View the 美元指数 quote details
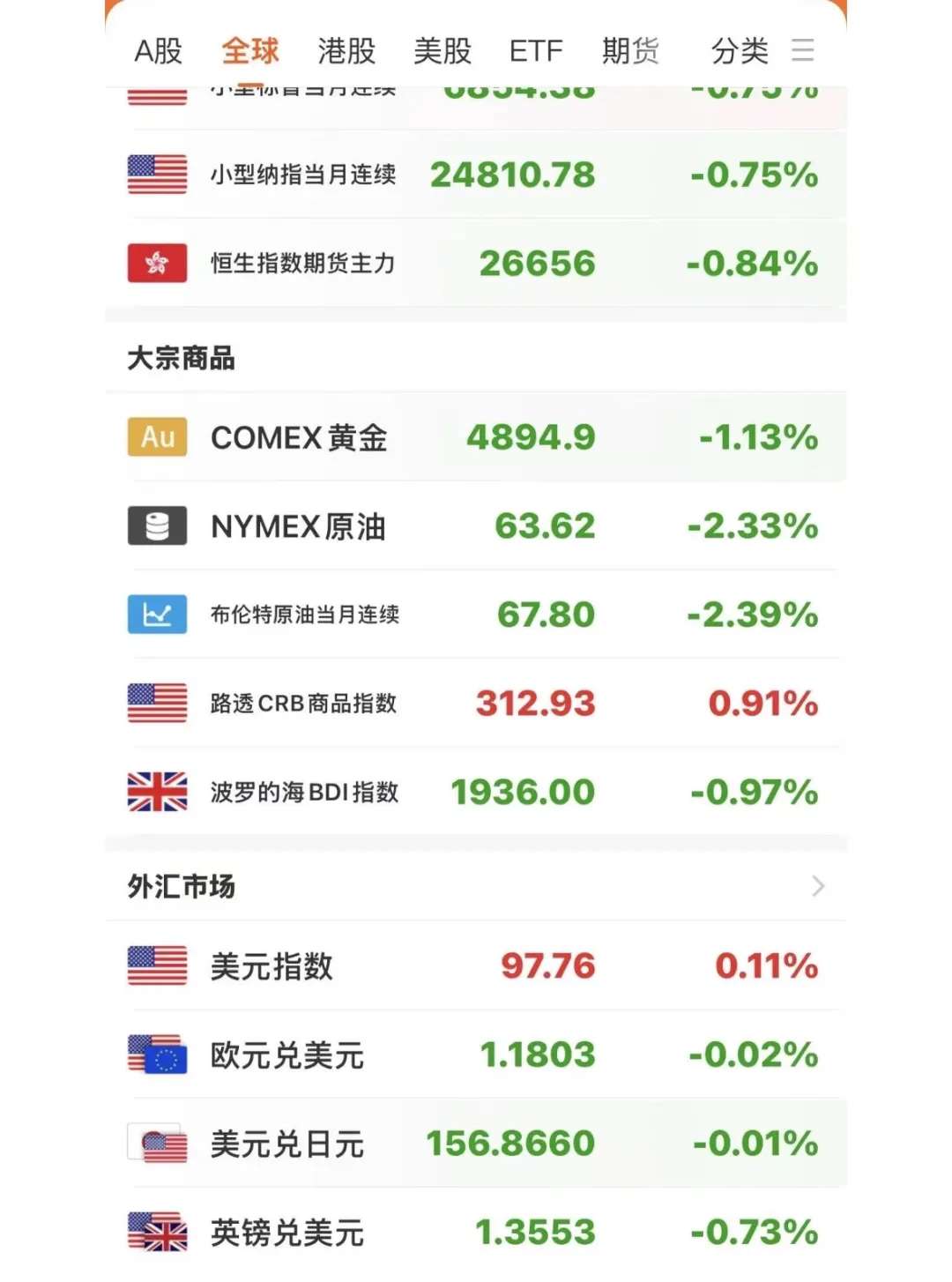This screenshot has height=1282, width=952. click(x=476, y=965)
